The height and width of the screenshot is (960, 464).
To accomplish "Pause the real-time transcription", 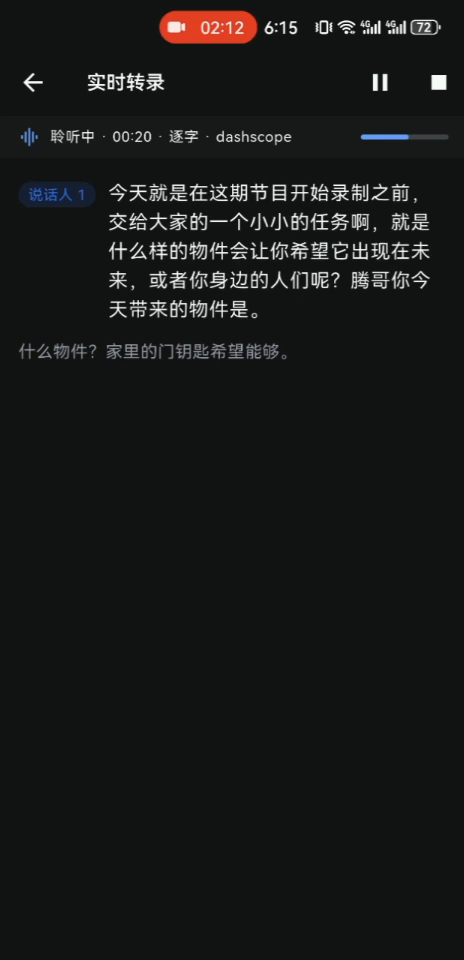I will tap(380, 83).
